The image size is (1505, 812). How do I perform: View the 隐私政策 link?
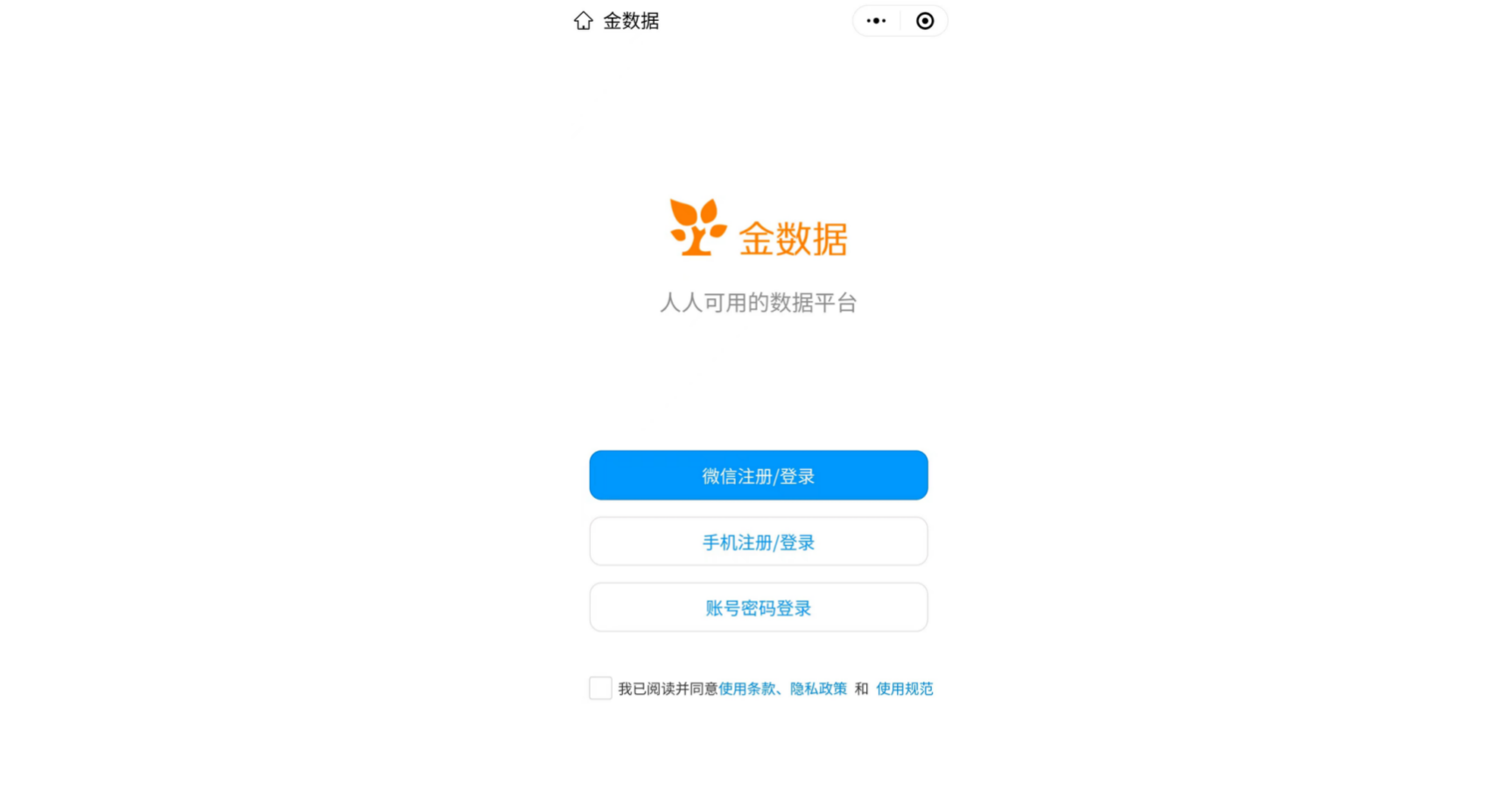(x=818, y=689)
